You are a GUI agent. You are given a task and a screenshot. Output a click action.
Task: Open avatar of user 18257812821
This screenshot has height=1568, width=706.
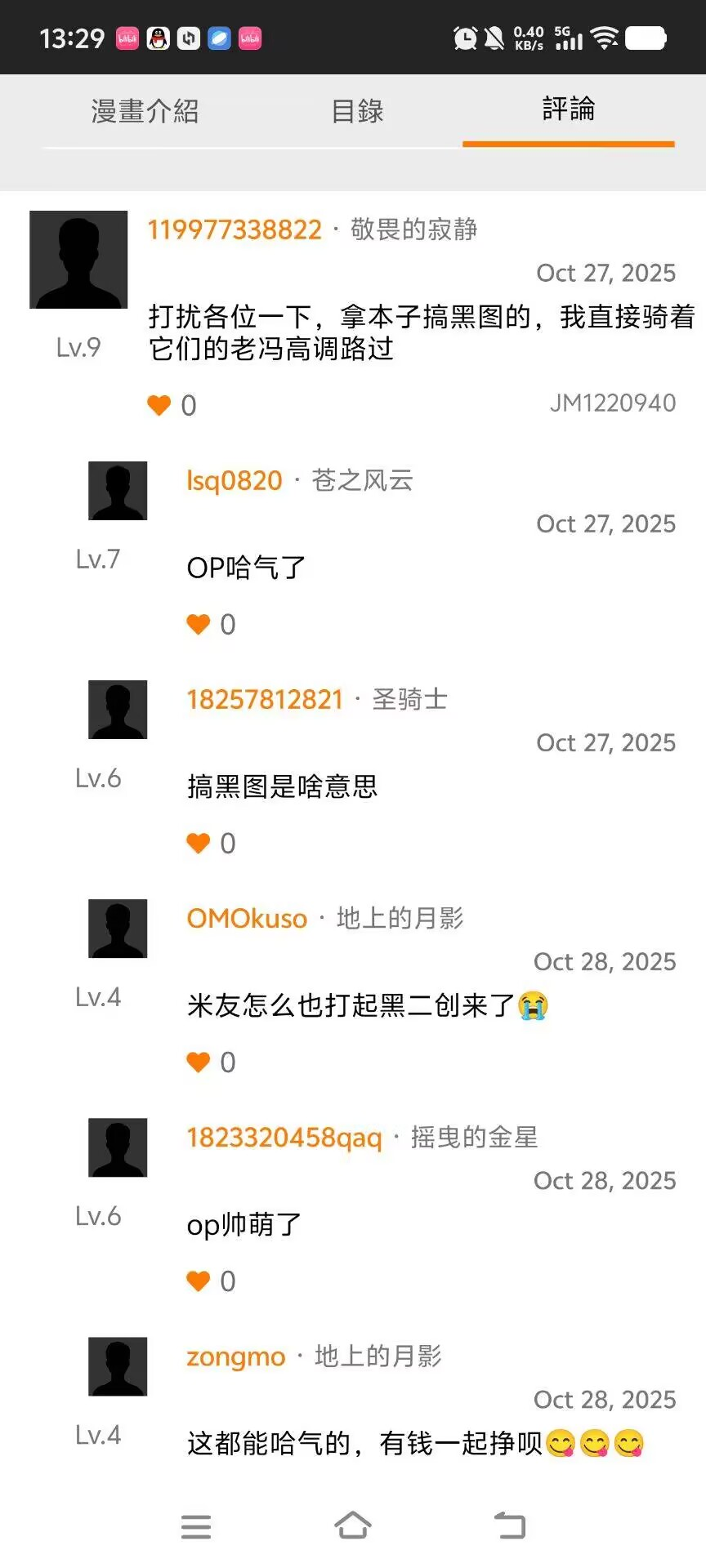pyautogui.click(x=117, y=709)
